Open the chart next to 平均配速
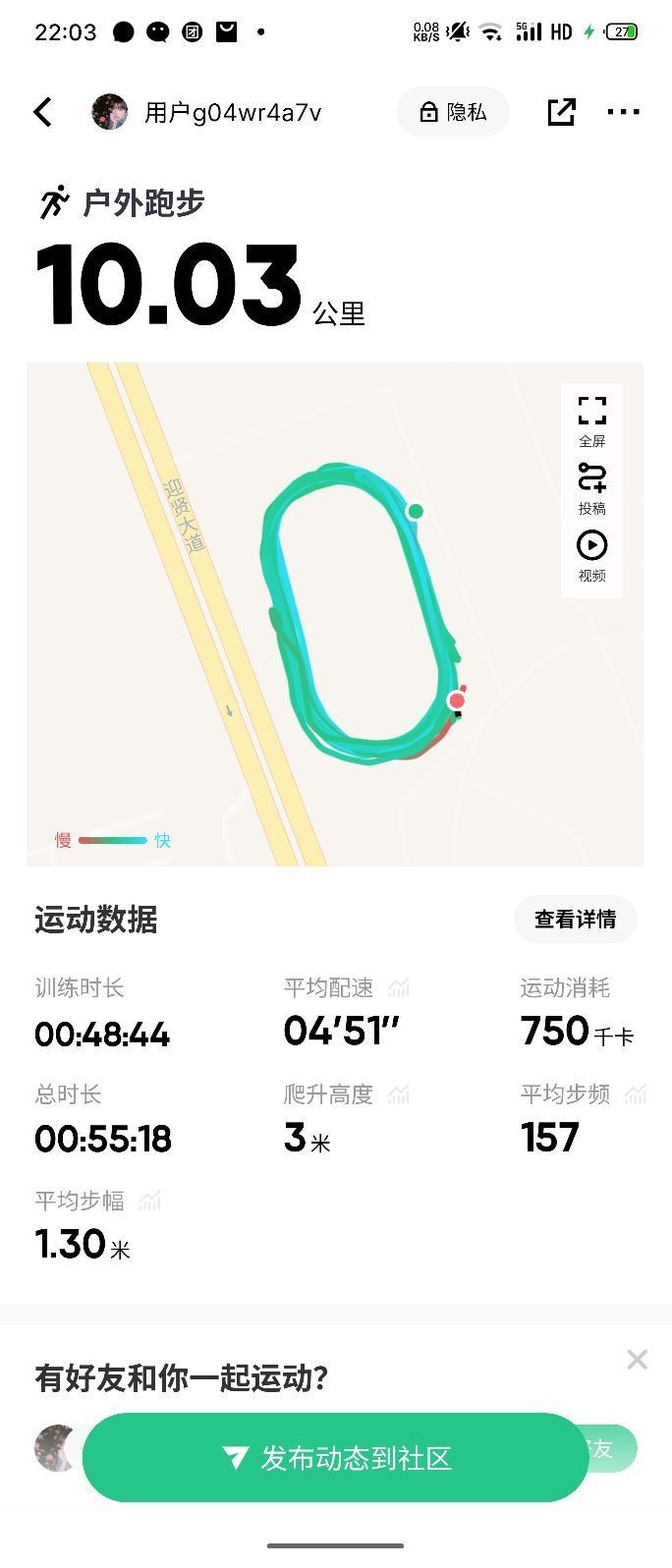 click(398, 987)
